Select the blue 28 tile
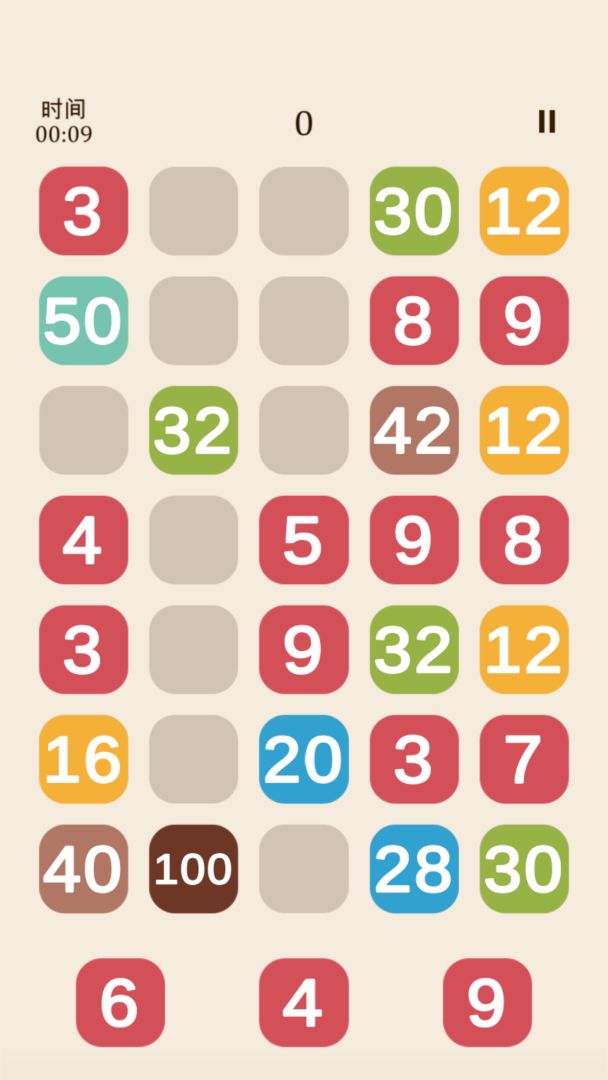 [x=414, y=869]
